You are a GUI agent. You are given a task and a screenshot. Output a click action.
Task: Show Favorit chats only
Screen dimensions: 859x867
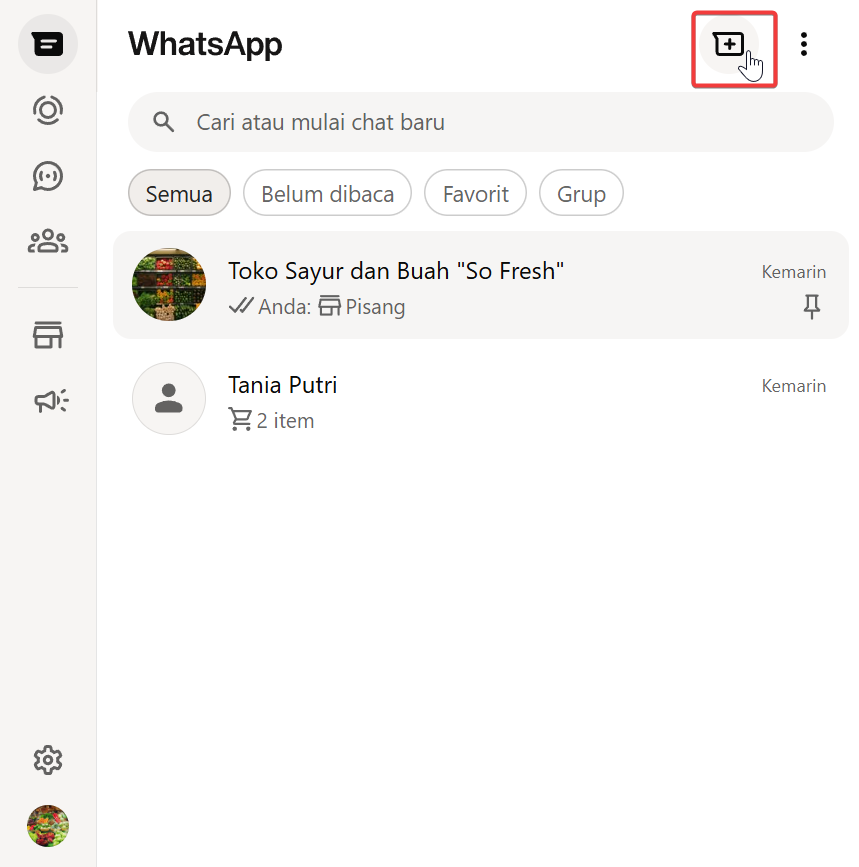(475, 194)
